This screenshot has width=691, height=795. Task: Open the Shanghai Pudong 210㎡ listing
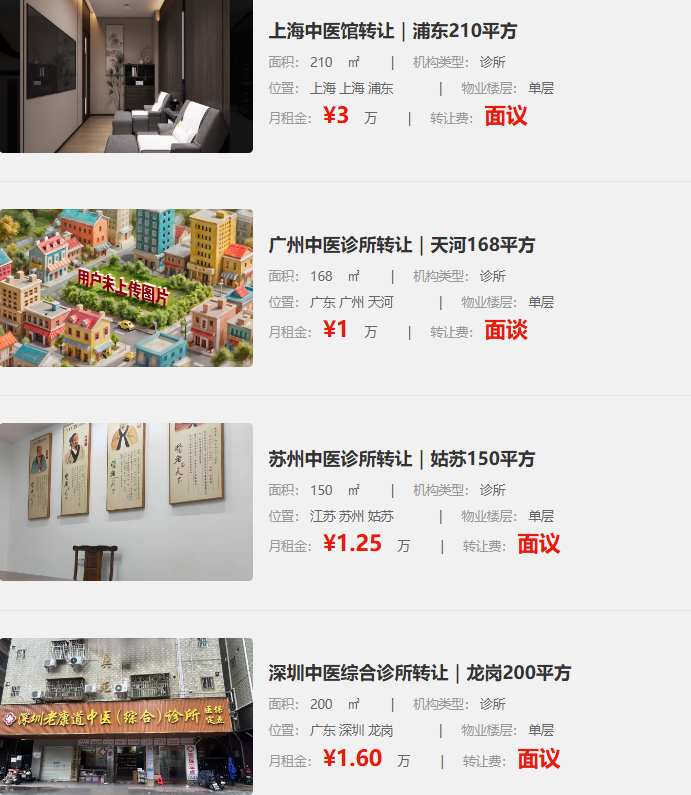pyautogui.click(x=393, y=31)
